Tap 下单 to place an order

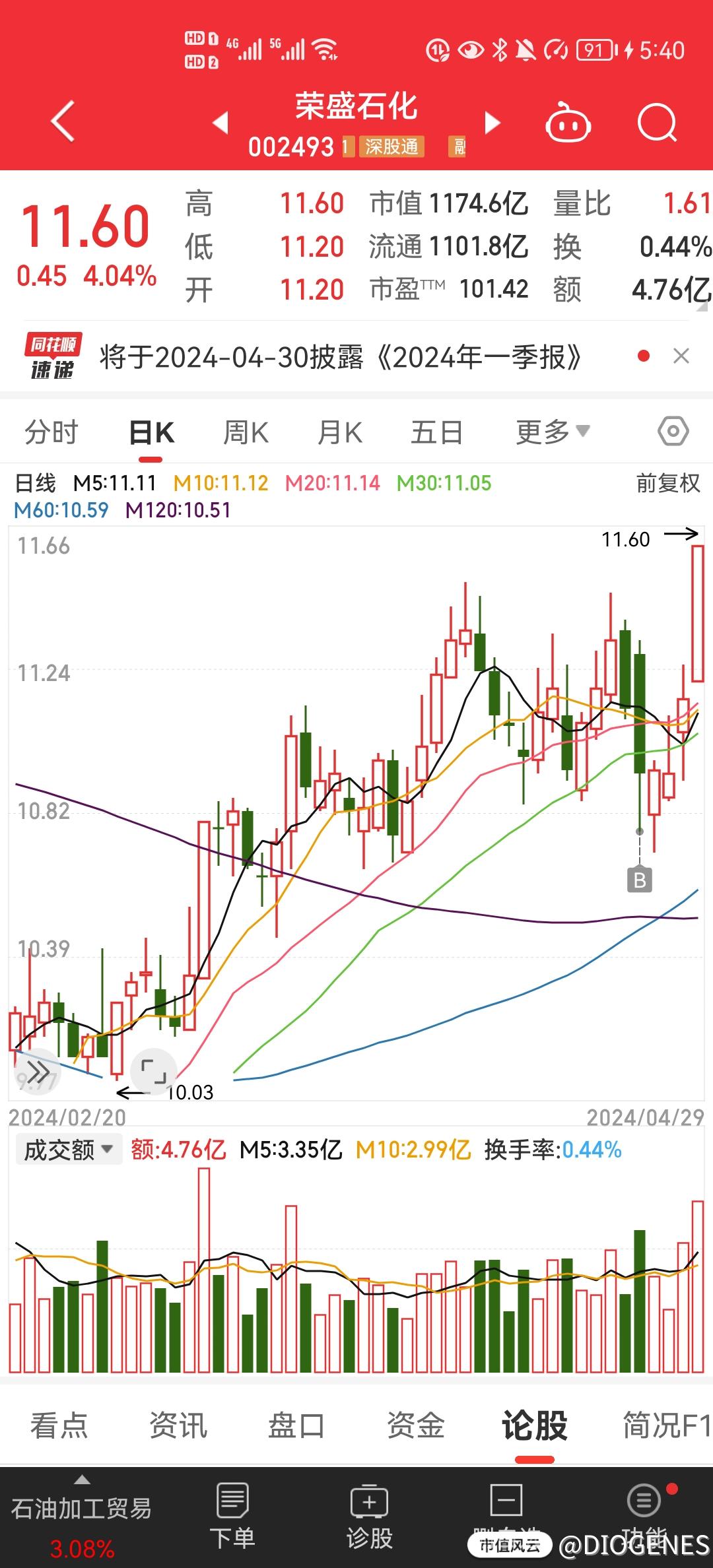232,1517
